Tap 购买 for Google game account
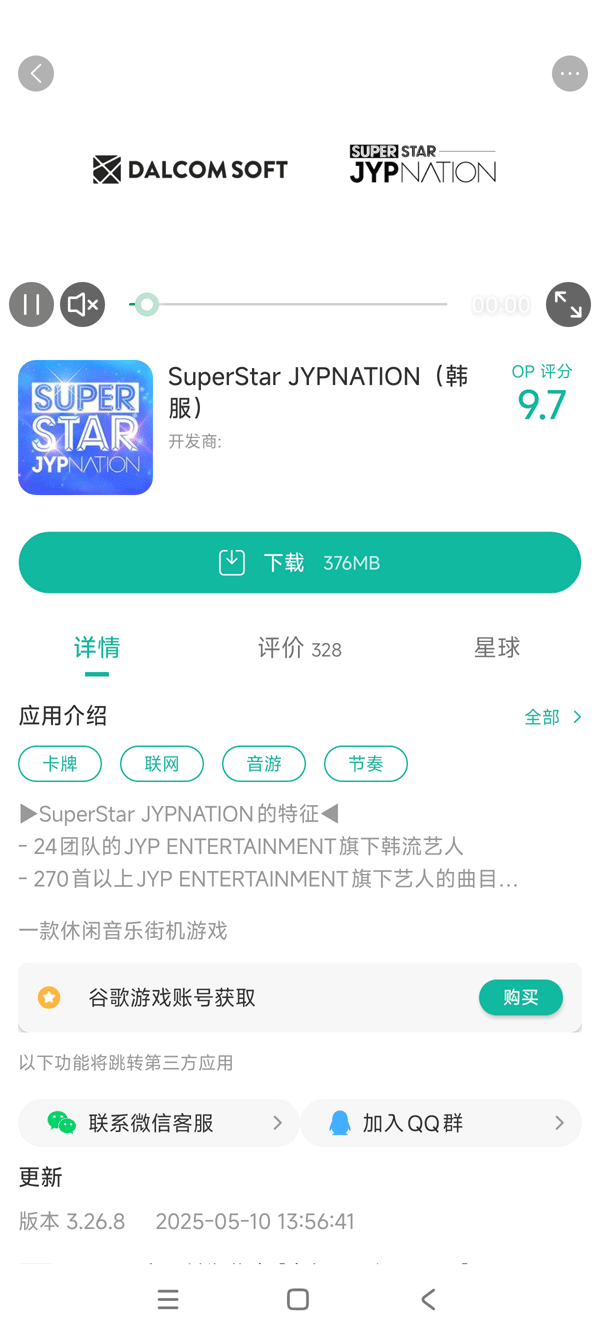The image size is (600, 1335). tap(520, 998)
